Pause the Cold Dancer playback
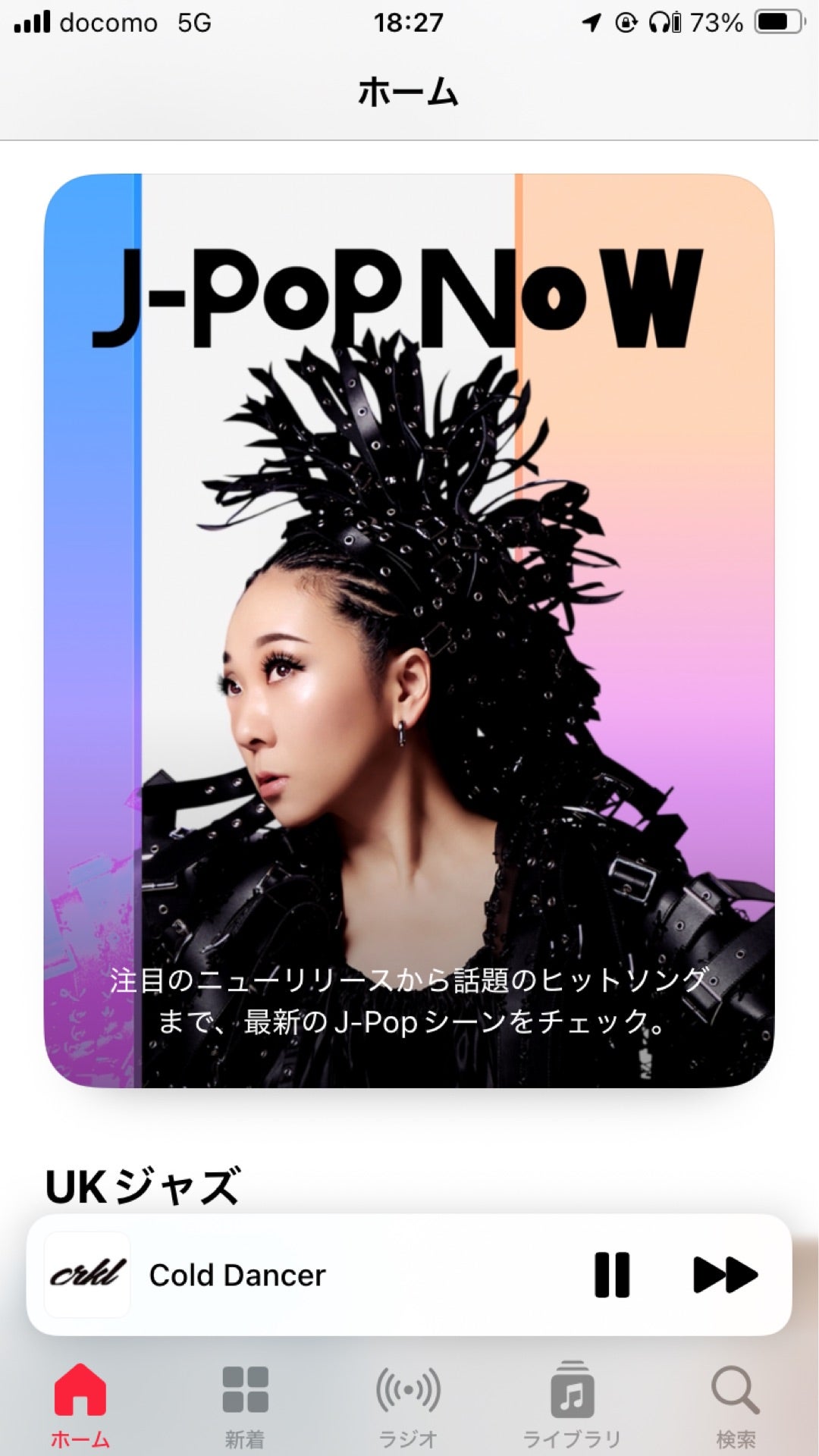This screenshot has height=1456, width=819. point(611,1275)
